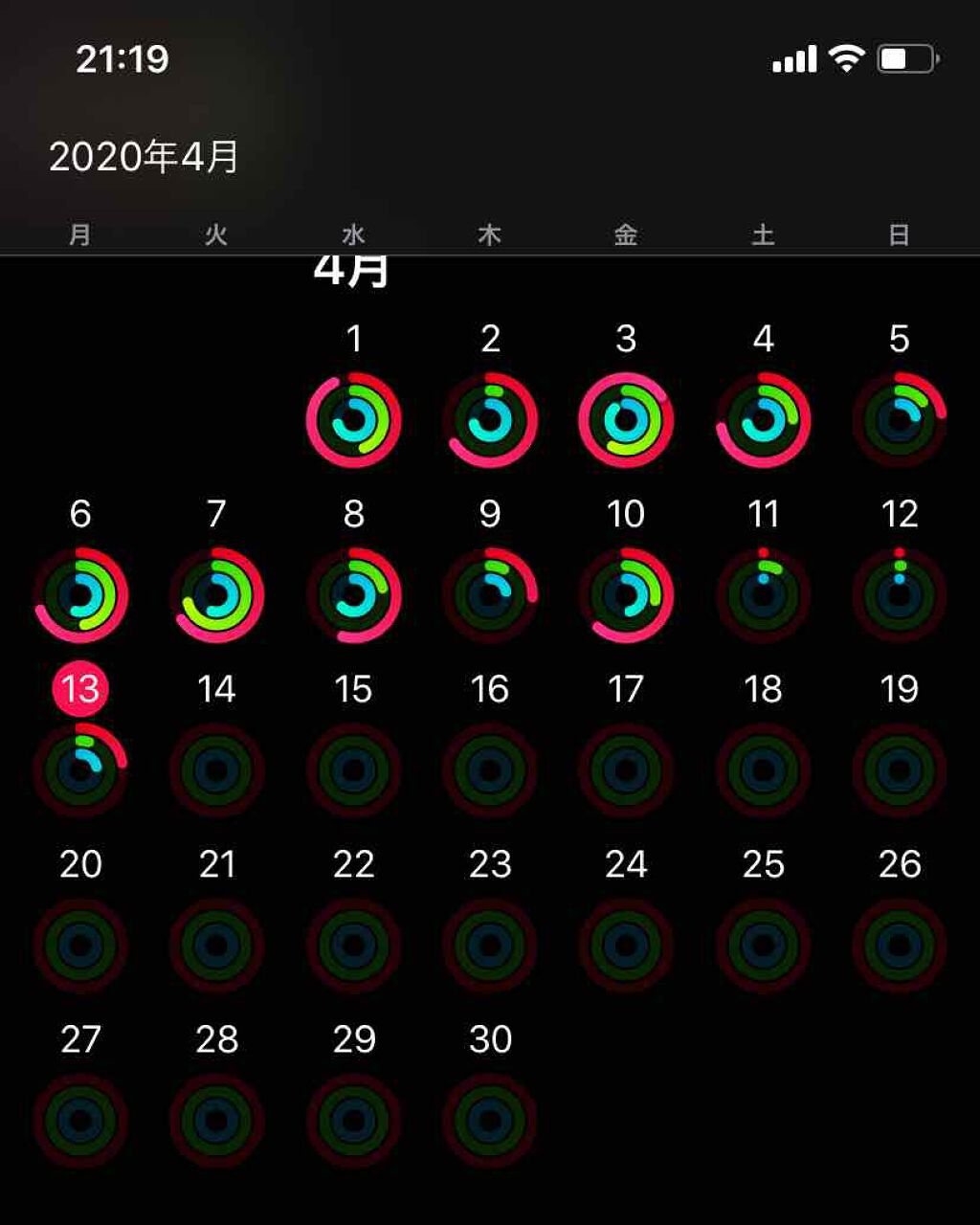View activity details for April 2
980x1225 pixels.
point(490,420)
